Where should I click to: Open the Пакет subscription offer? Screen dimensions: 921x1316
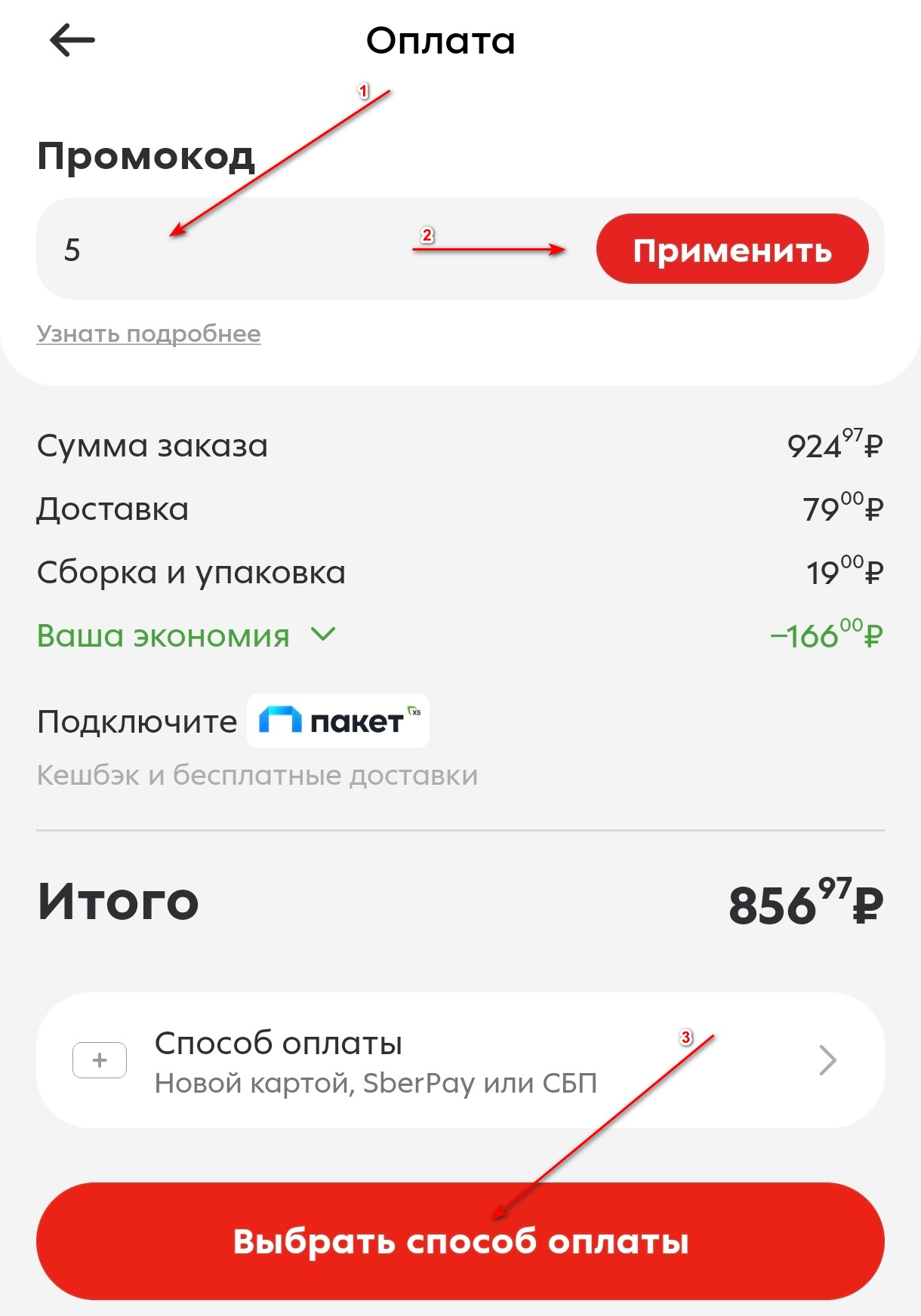point(338,721)
